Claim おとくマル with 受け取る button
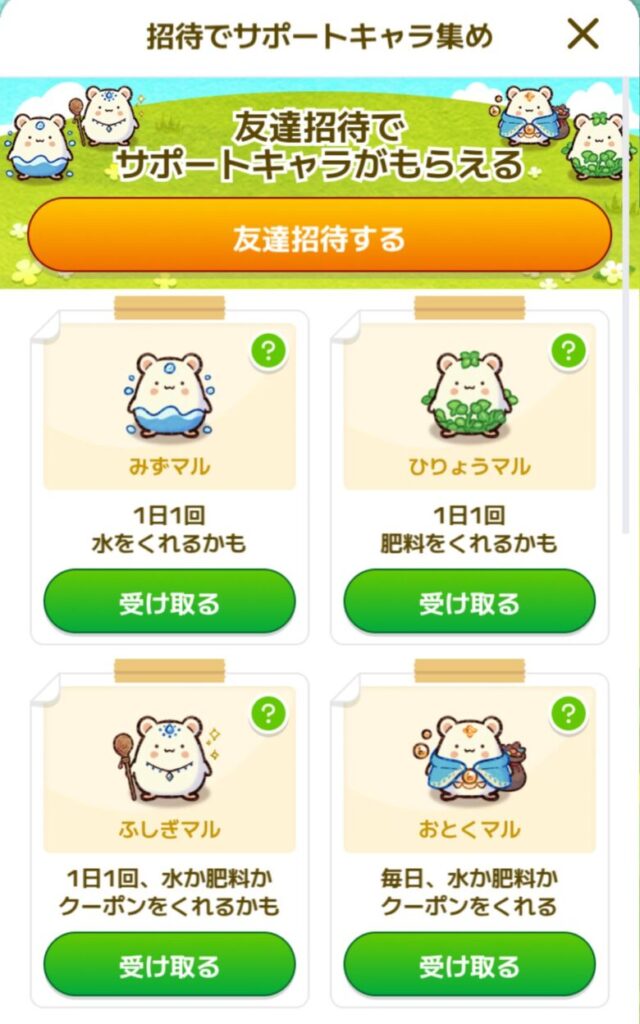 click(469, 966)
